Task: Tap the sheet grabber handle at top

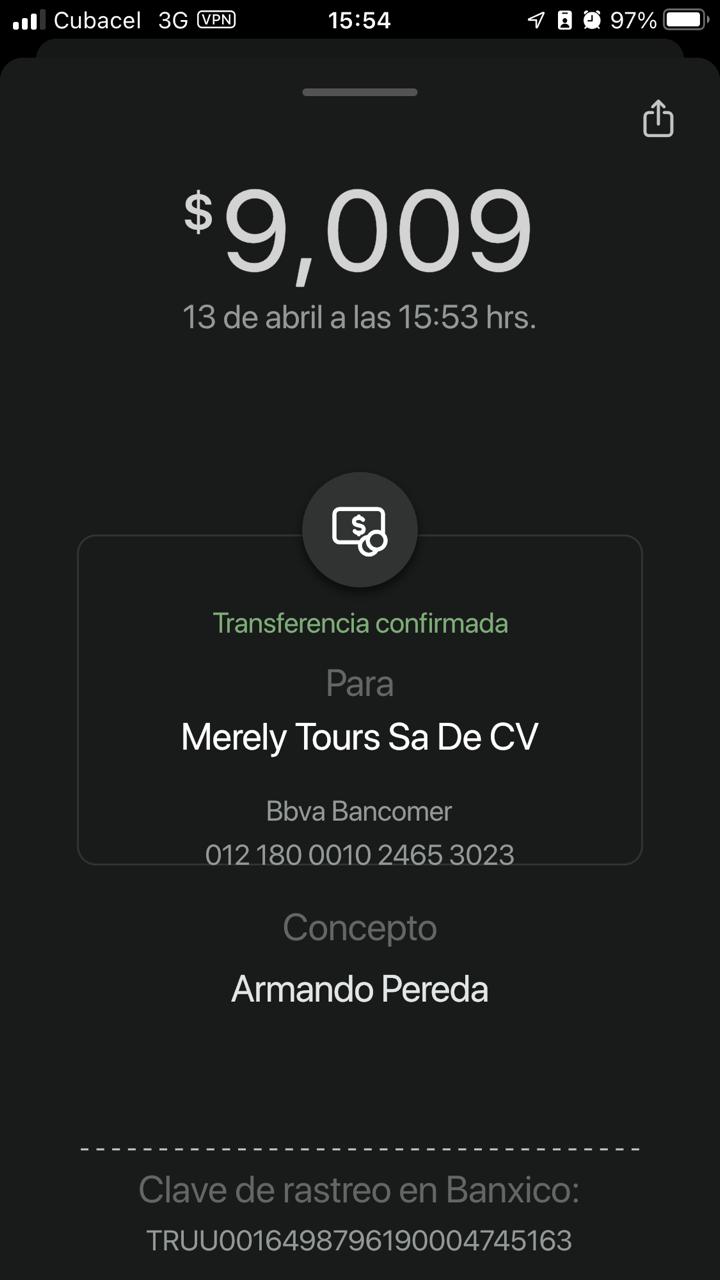Action: (360, 92)
